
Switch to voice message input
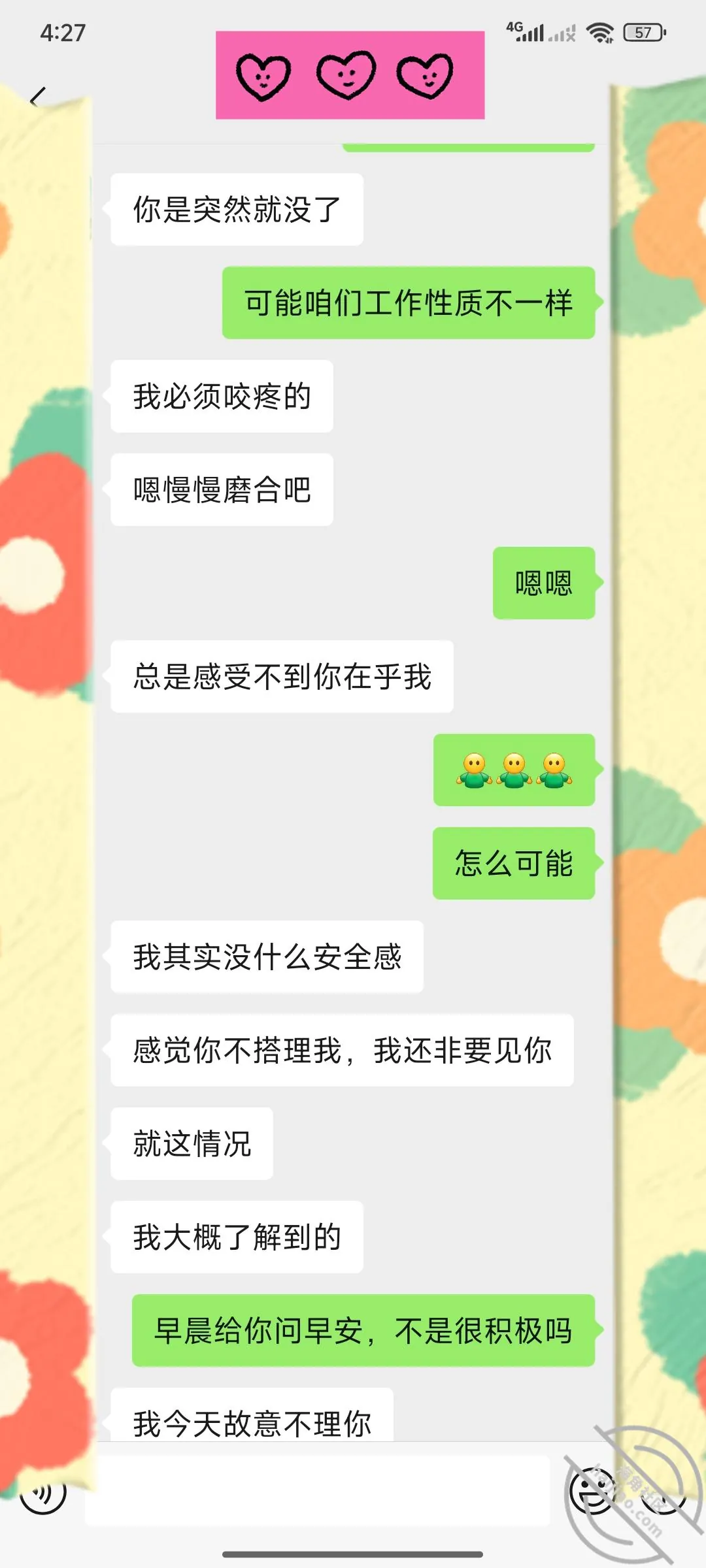click(x=43, y=1491)
